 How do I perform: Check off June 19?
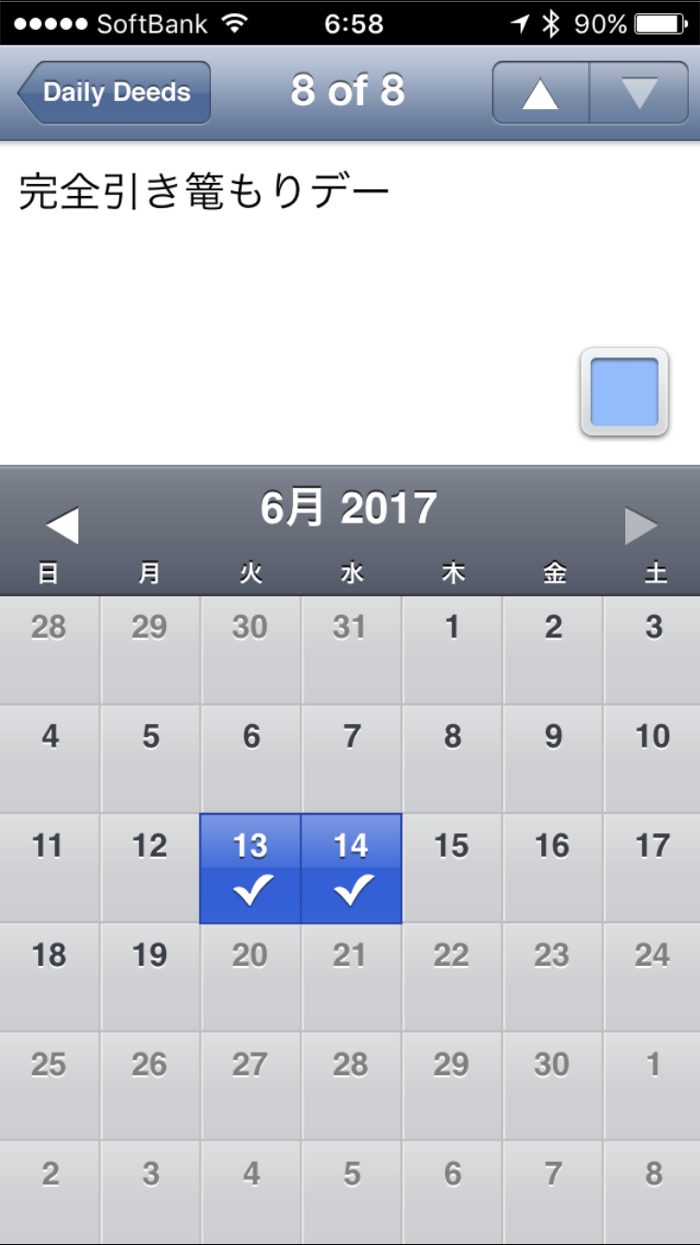pyautogui.click(x=150, y=977)
